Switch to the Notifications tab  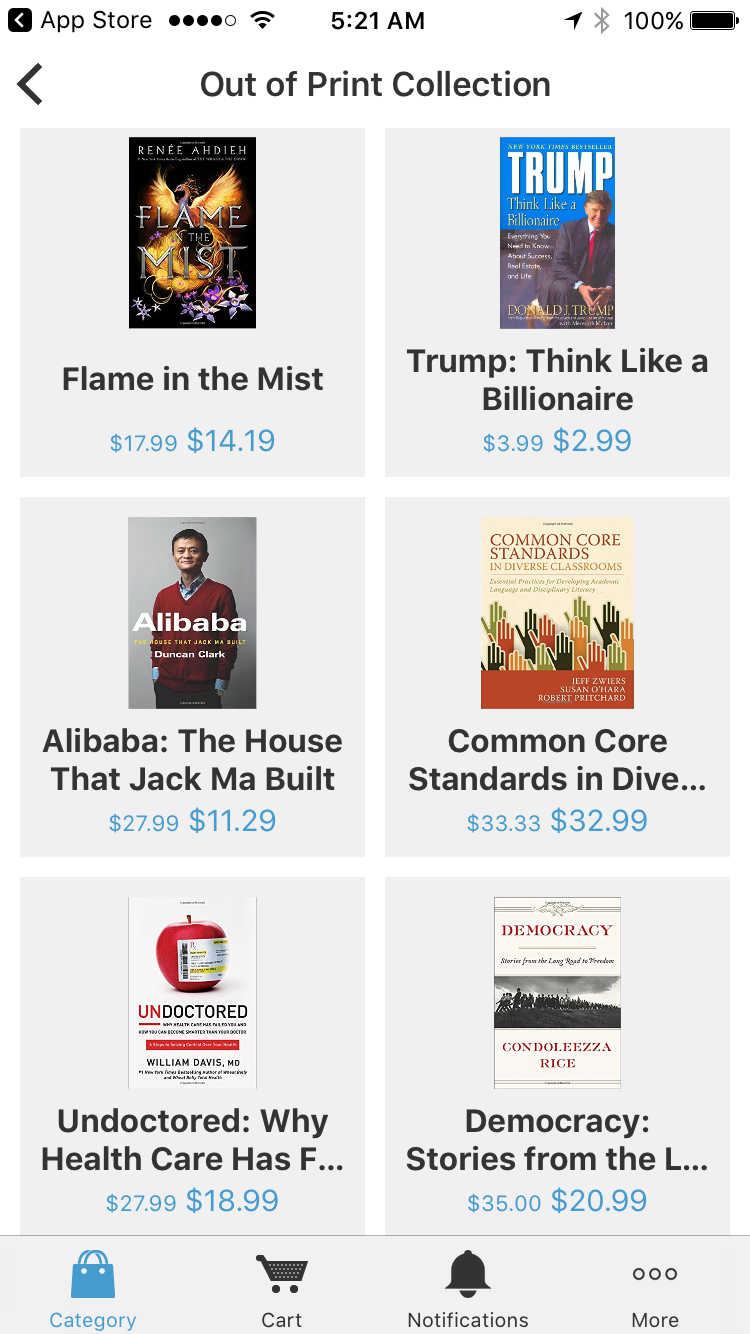468,1288
